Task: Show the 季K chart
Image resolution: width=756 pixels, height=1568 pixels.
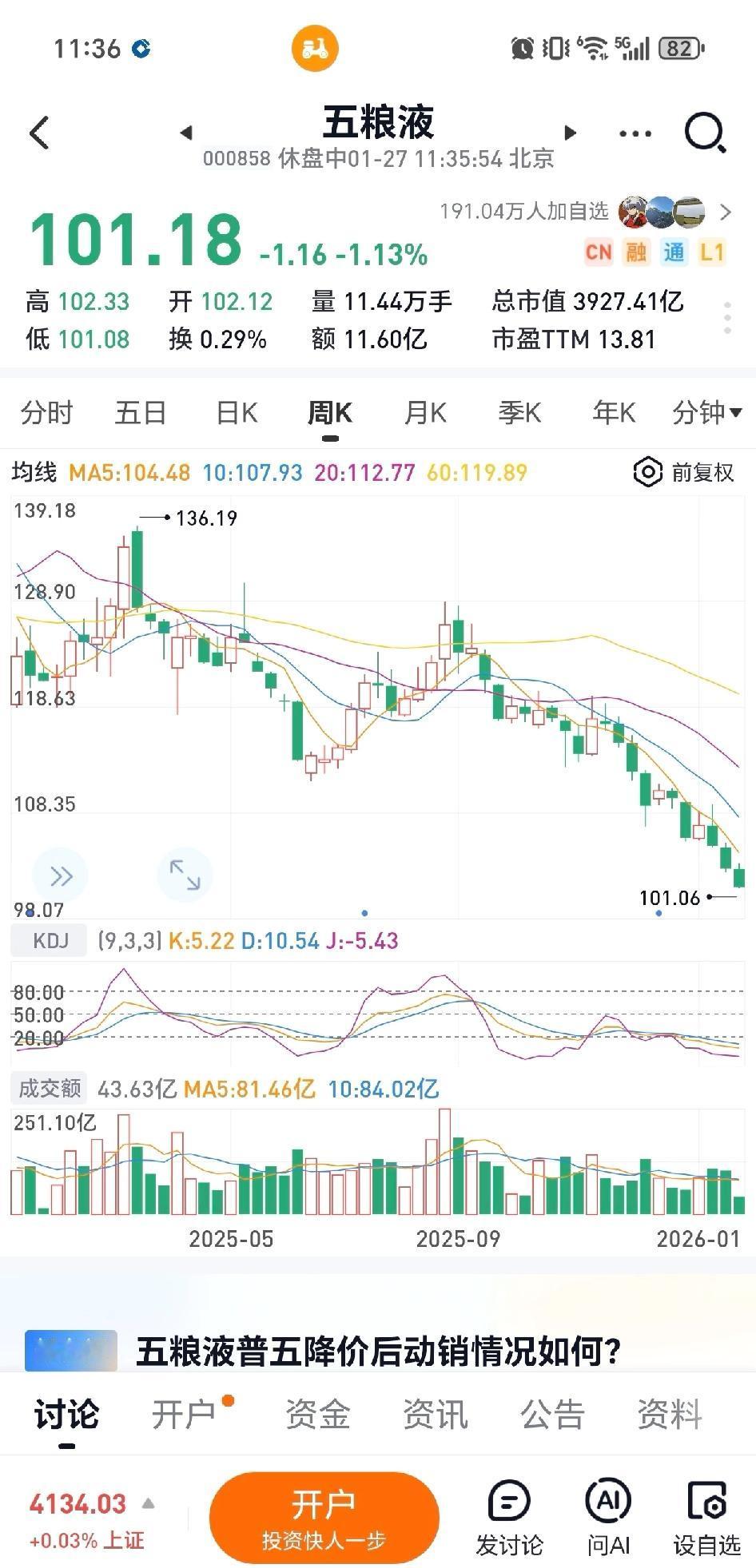Action: 519,413
